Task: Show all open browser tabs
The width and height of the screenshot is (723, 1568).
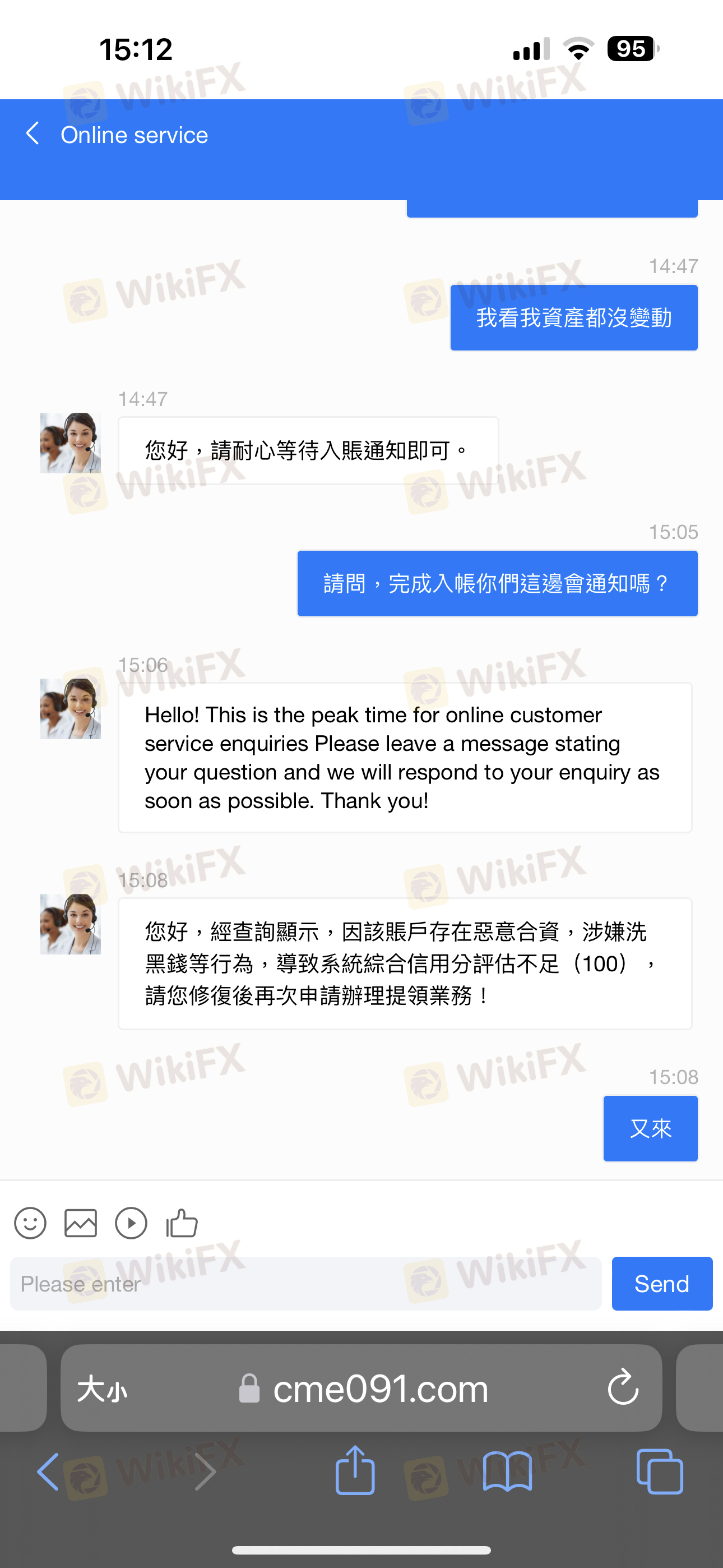Action: tap(659, 1472)
